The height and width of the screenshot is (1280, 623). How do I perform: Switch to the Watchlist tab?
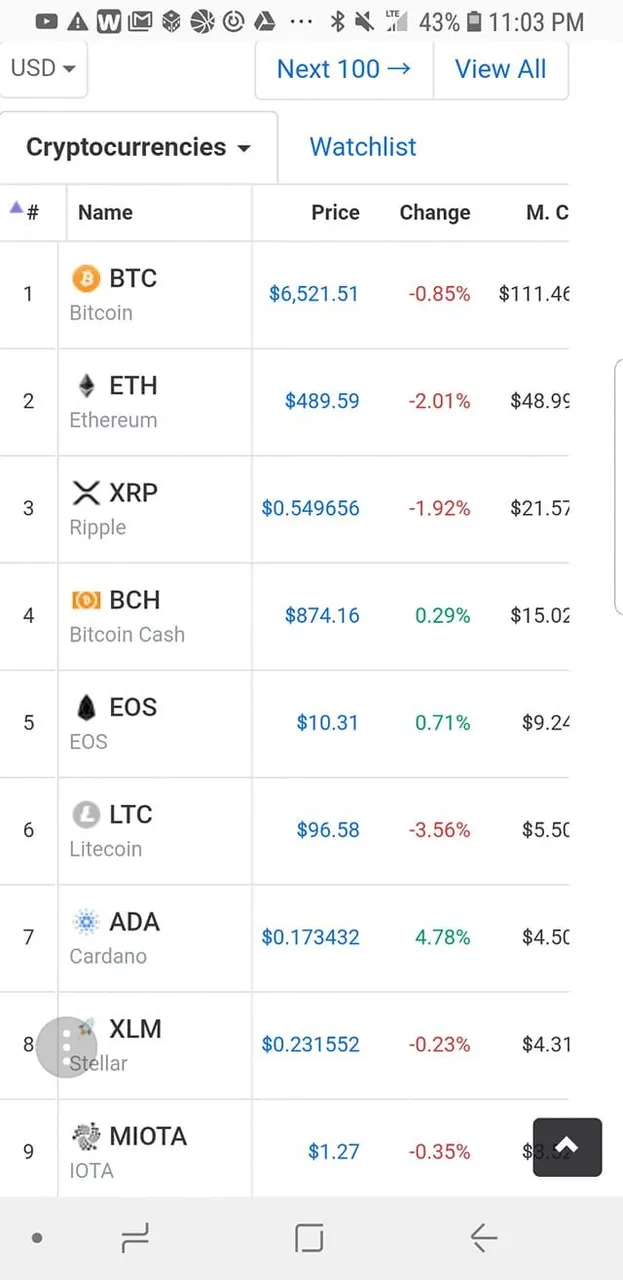pyautogui.click(x=363, y=147)
